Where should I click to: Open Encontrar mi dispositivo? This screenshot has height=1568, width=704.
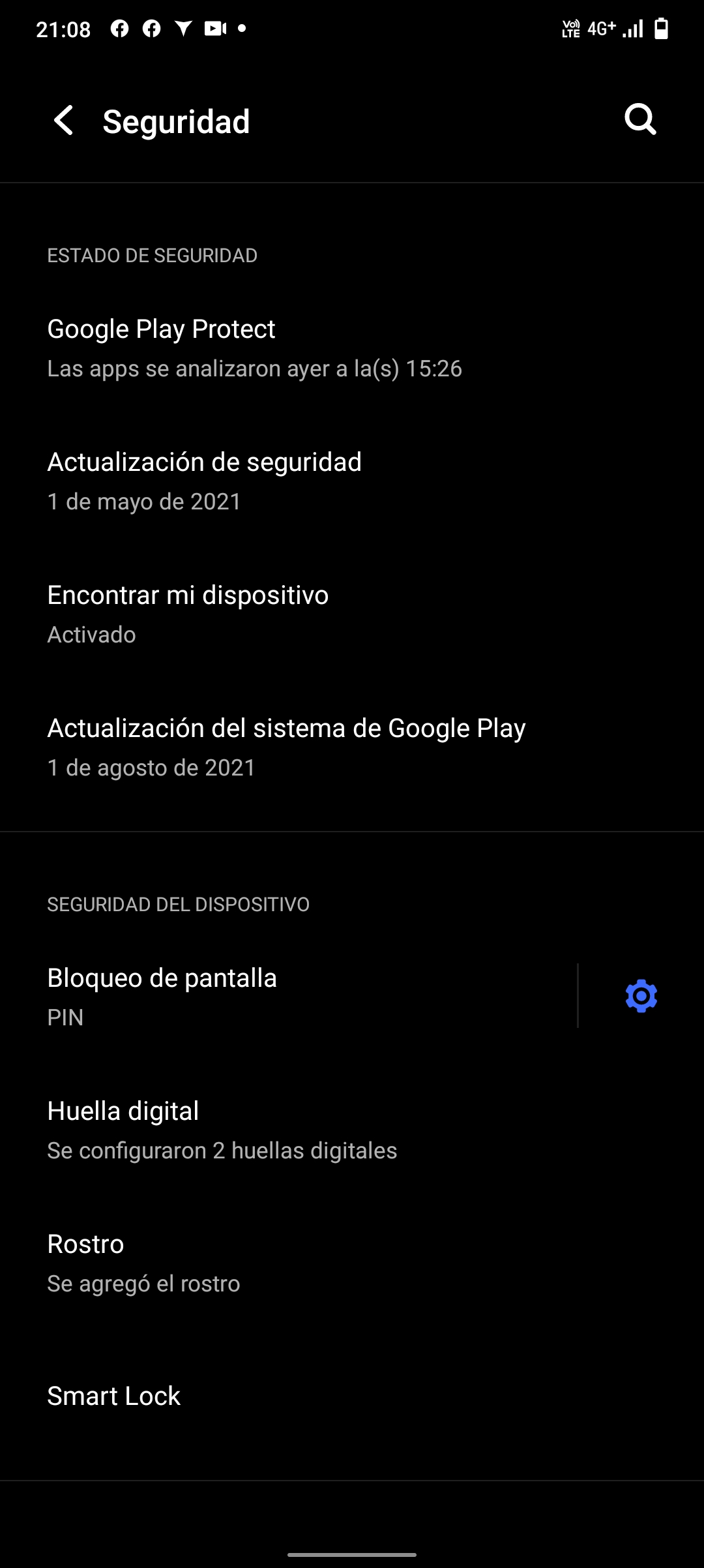point(188,614)
